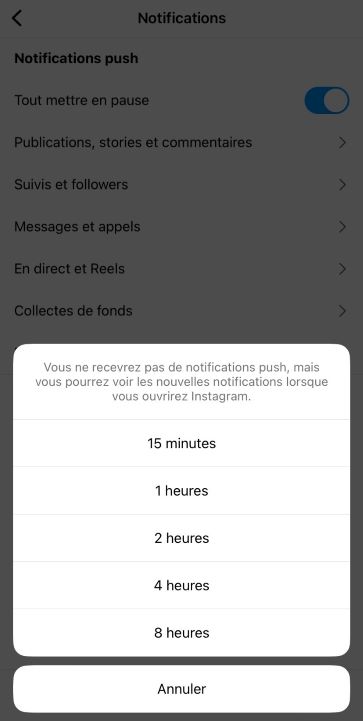
Task: Pick the 4 heures option
Action: pyautogui.click(x=181, y=585)
